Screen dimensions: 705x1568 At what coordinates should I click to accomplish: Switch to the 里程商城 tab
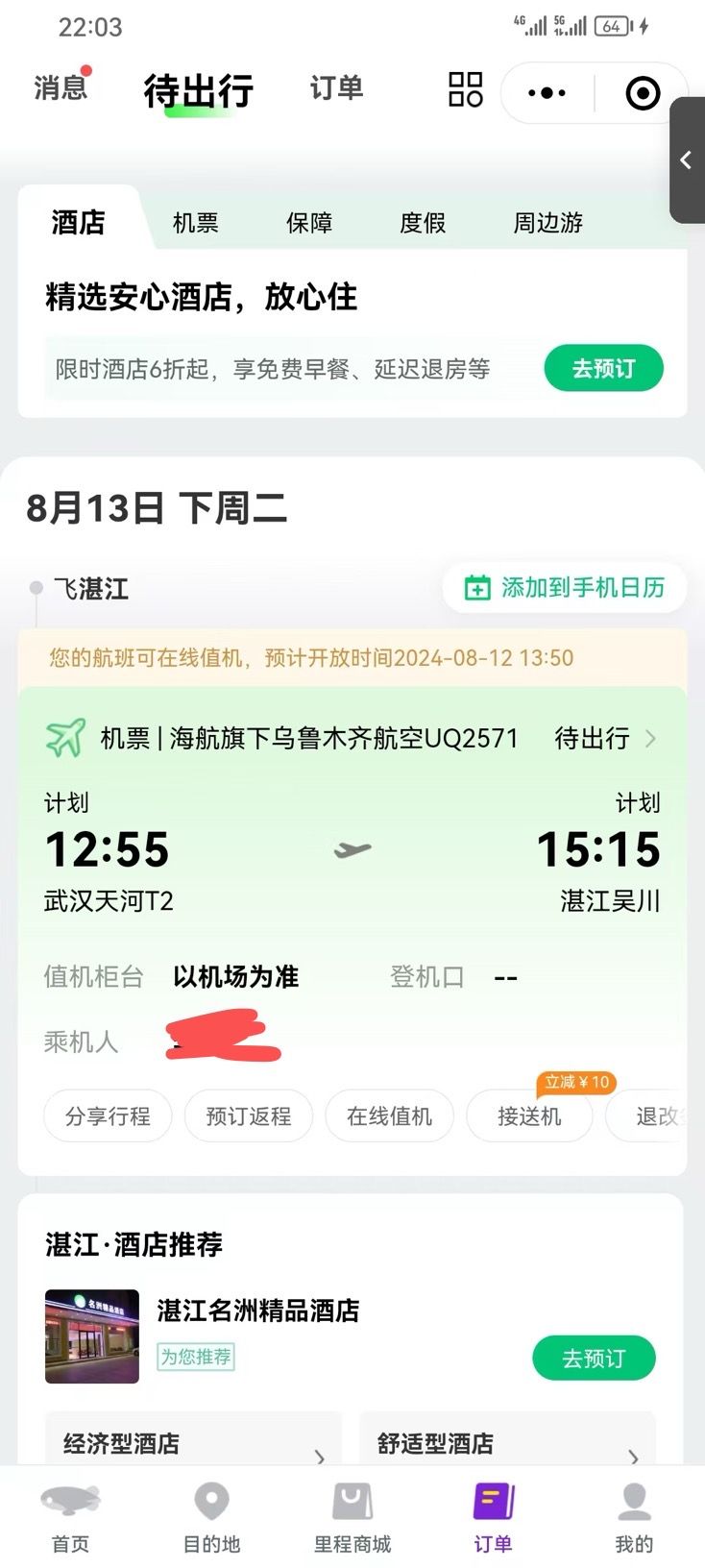(352, 1518)
